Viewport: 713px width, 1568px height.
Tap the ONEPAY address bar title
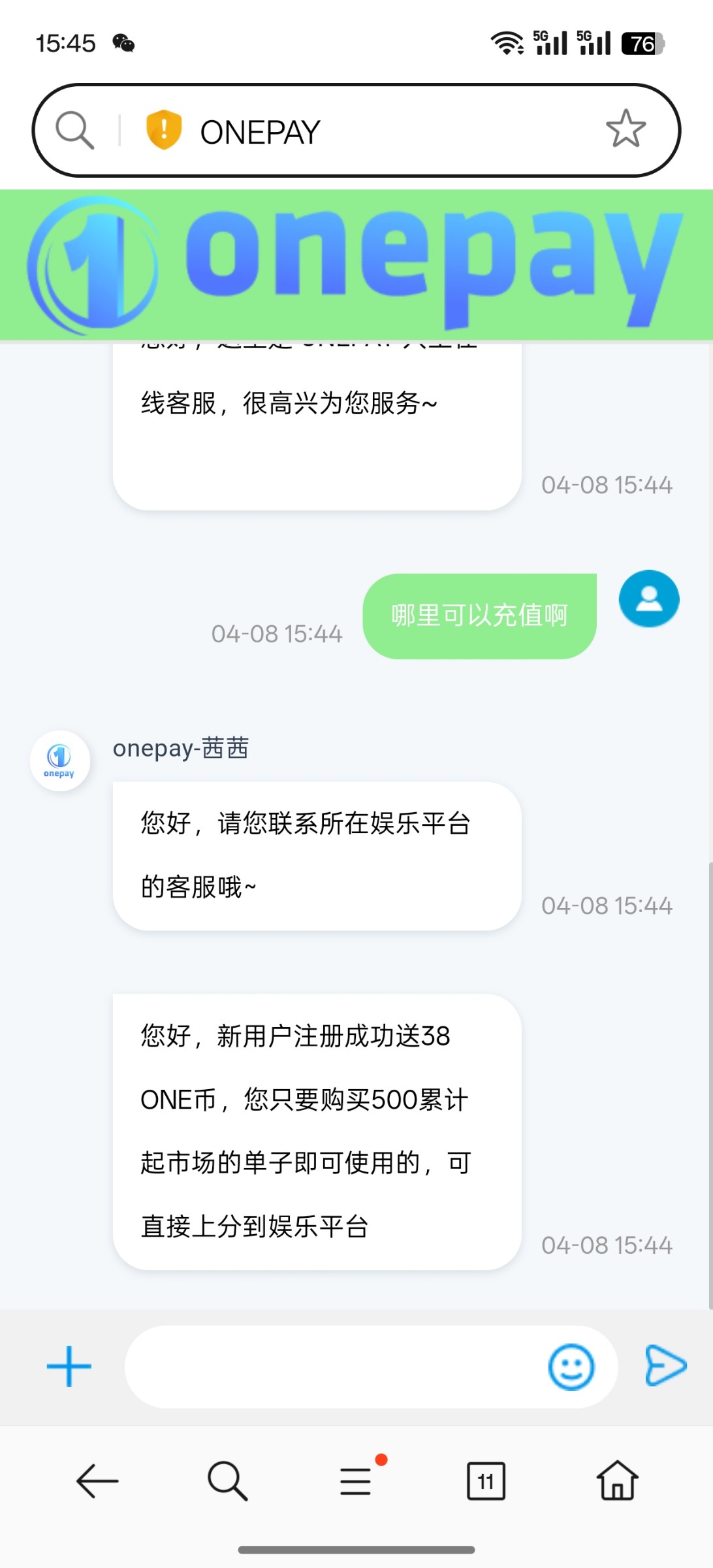click(x=260, y=132)
